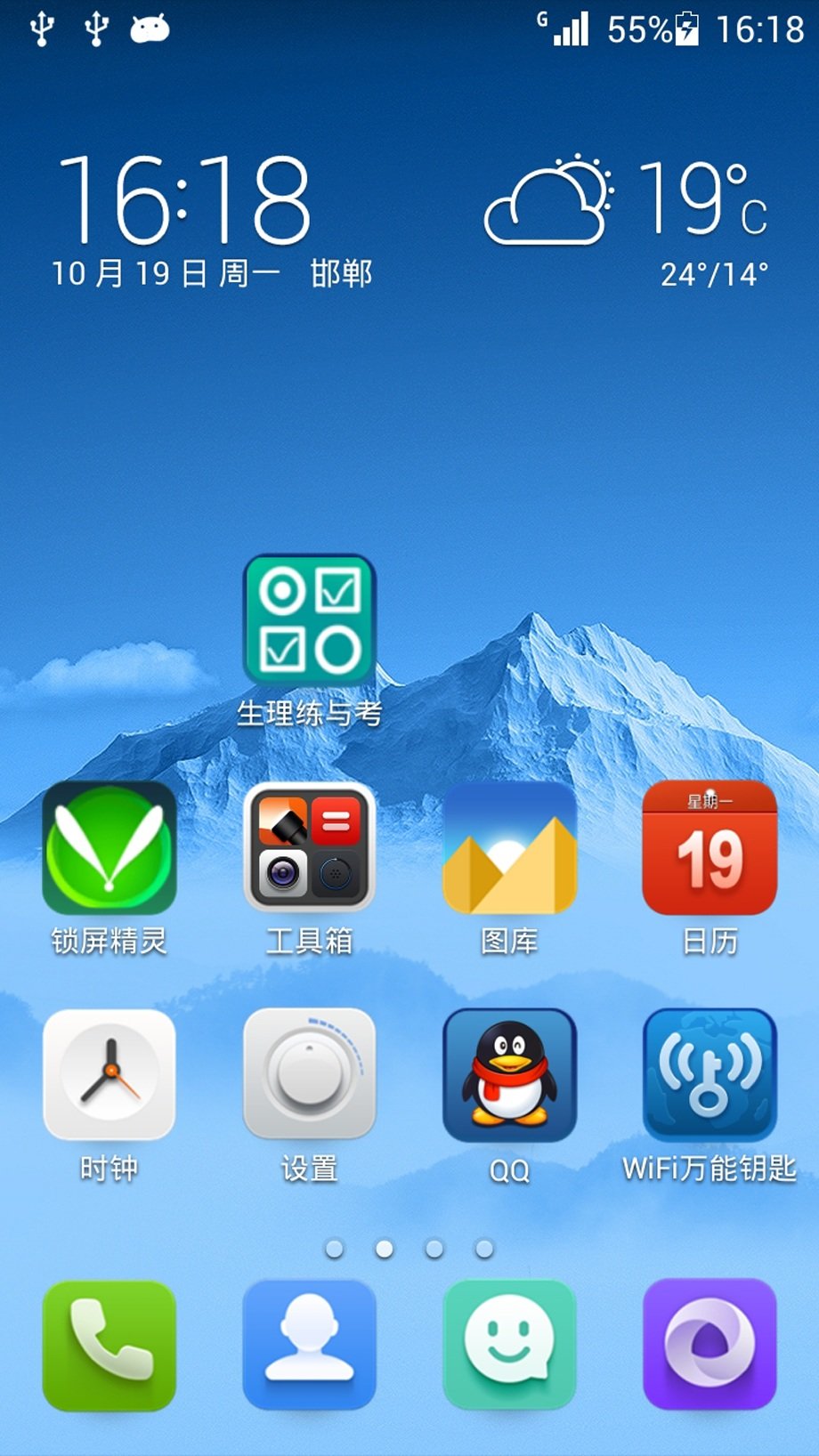Launch the QQ app
Image resolution: width=819 pixels, height=1456 pixels.
[x=509, y=1075]
